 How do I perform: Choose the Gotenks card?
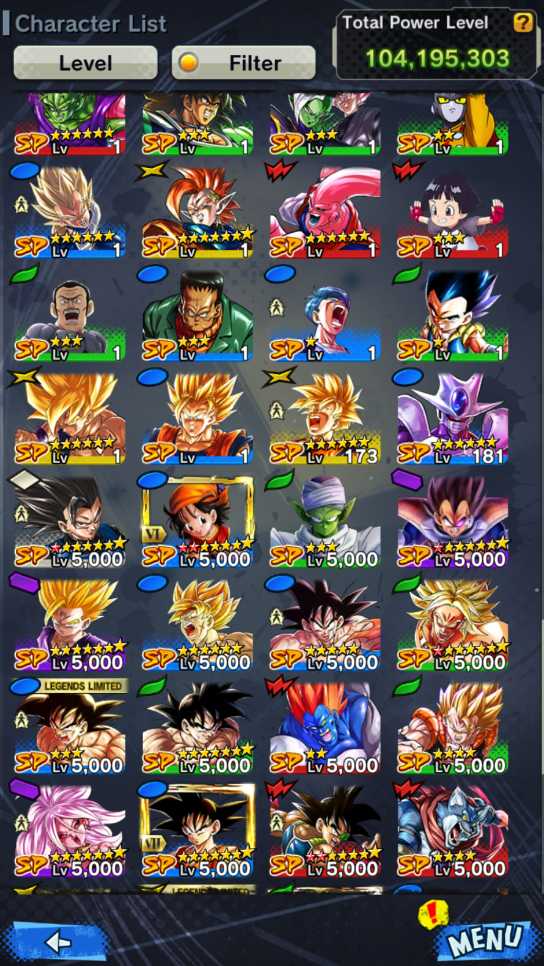pos(453,315)
